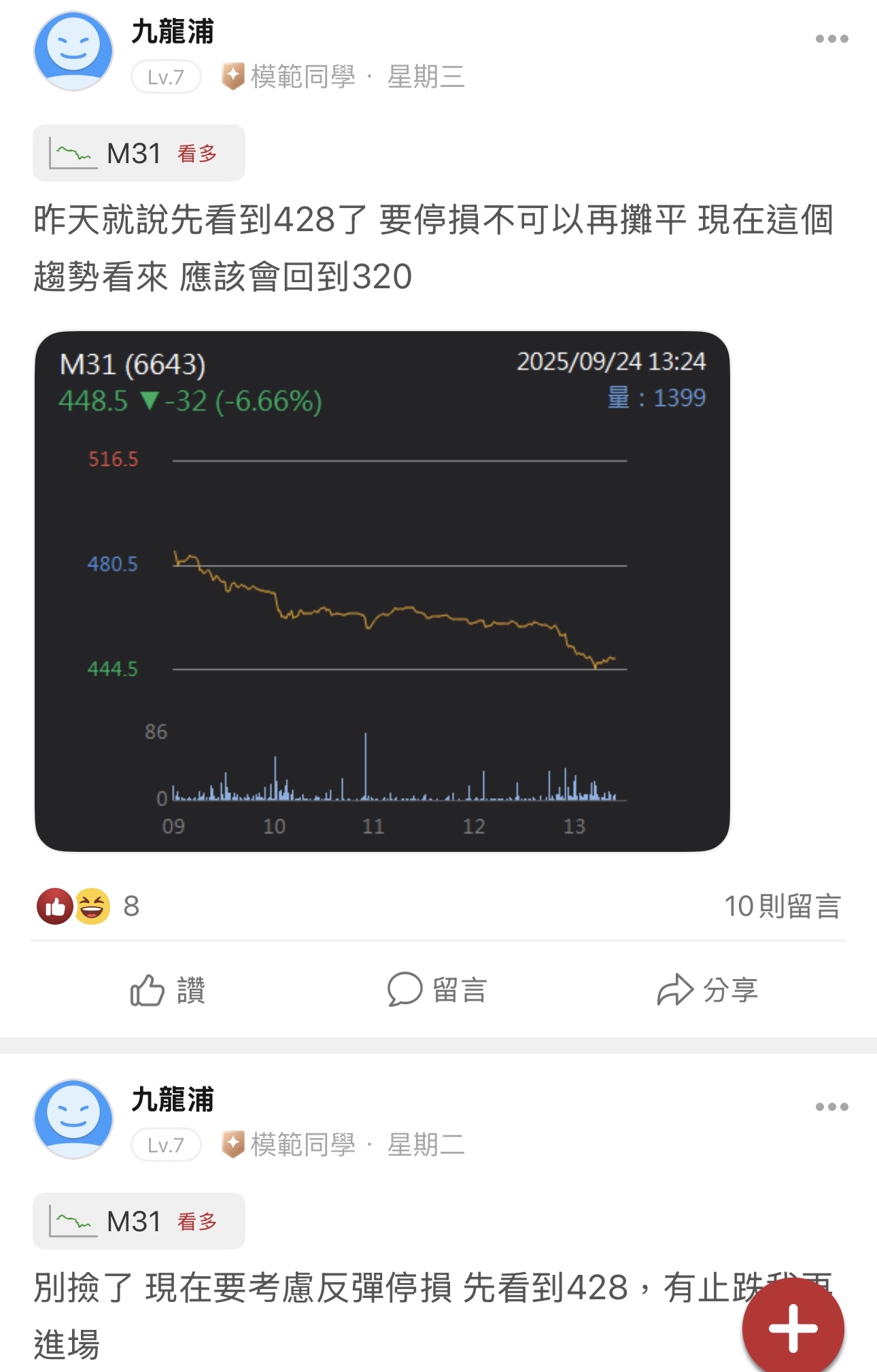Open 九龍浦's avatar on the 星期二 post
The height and width of the screenshot is (1372, 877).
[73, 1119]
